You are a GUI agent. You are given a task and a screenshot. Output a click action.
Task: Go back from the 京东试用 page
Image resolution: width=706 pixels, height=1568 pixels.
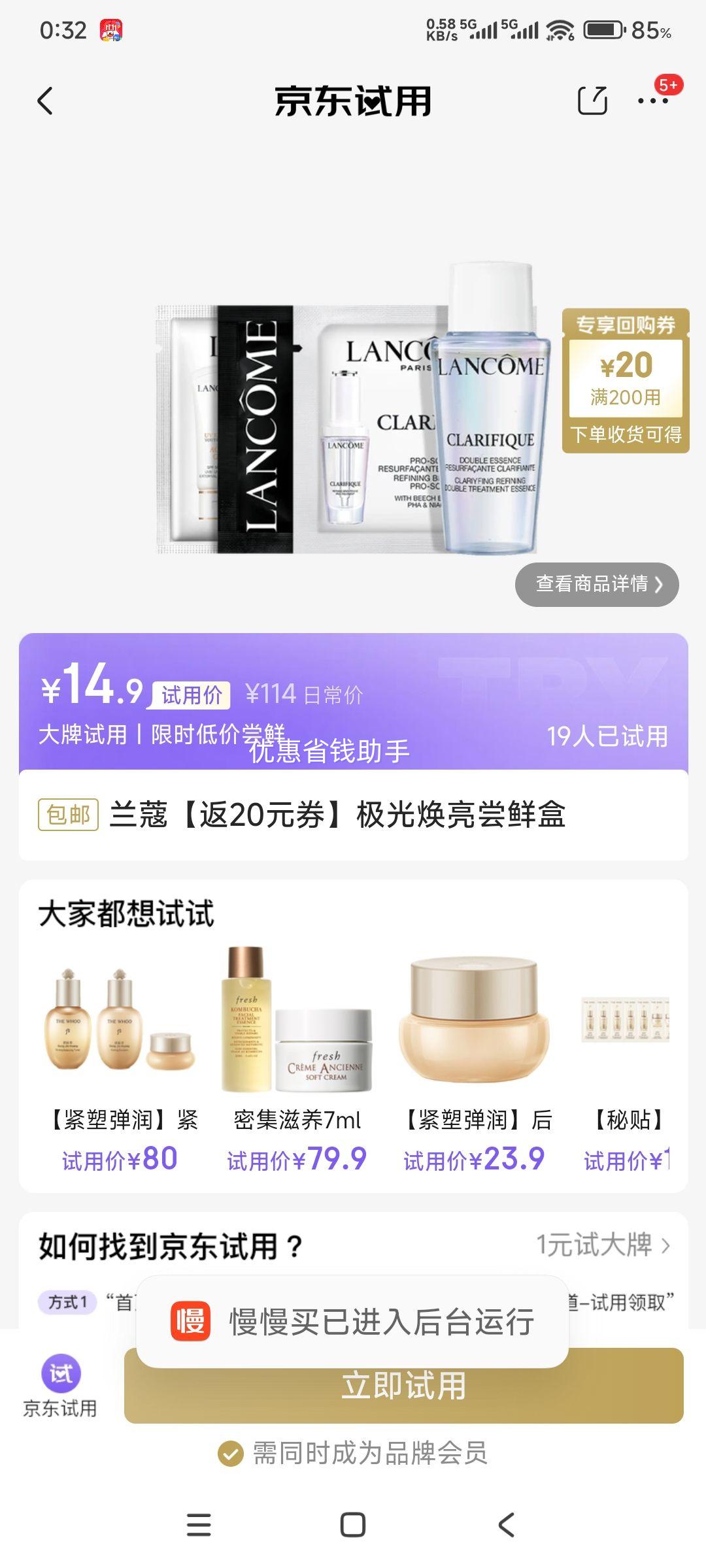pyautogui.click(x=45, y=101)
